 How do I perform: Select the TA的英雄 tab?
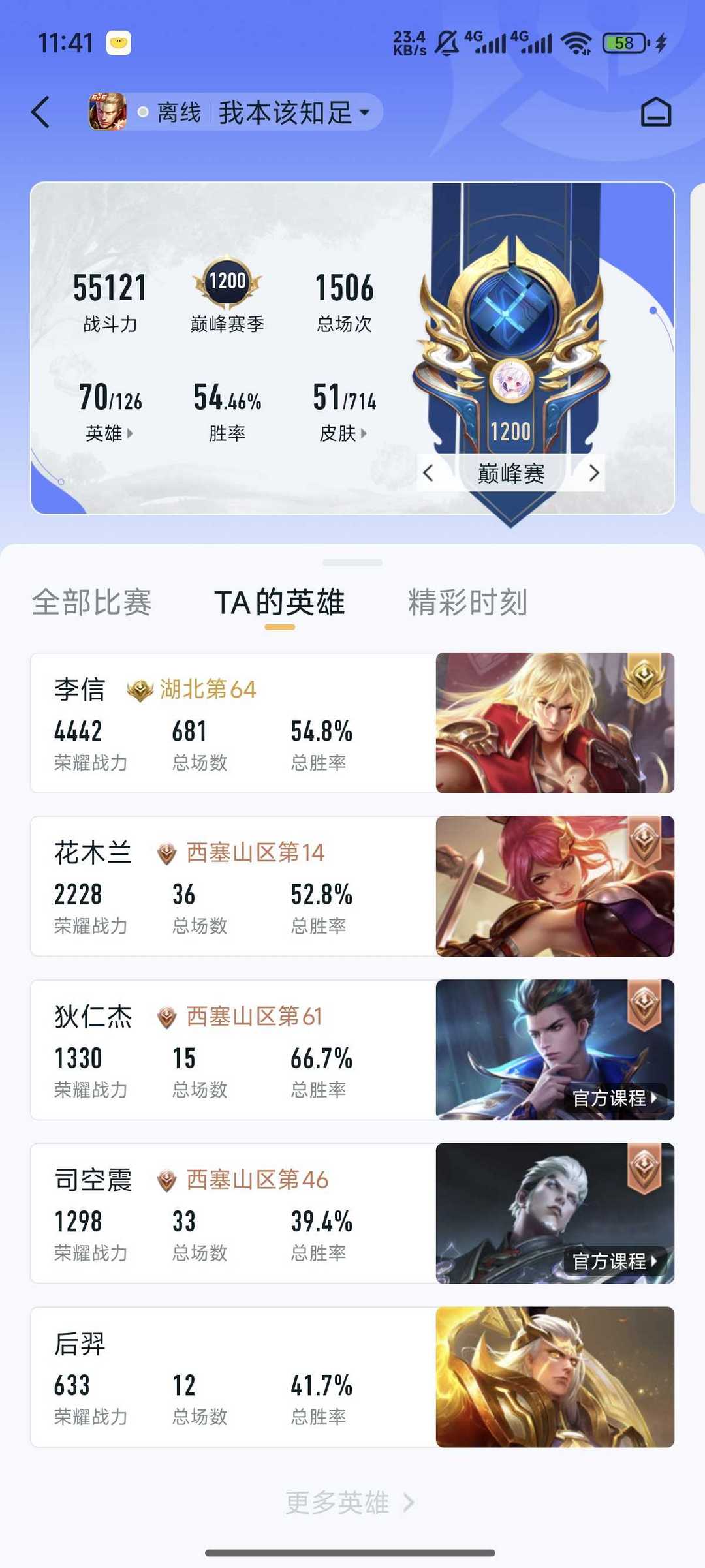[x=279, y=602]
